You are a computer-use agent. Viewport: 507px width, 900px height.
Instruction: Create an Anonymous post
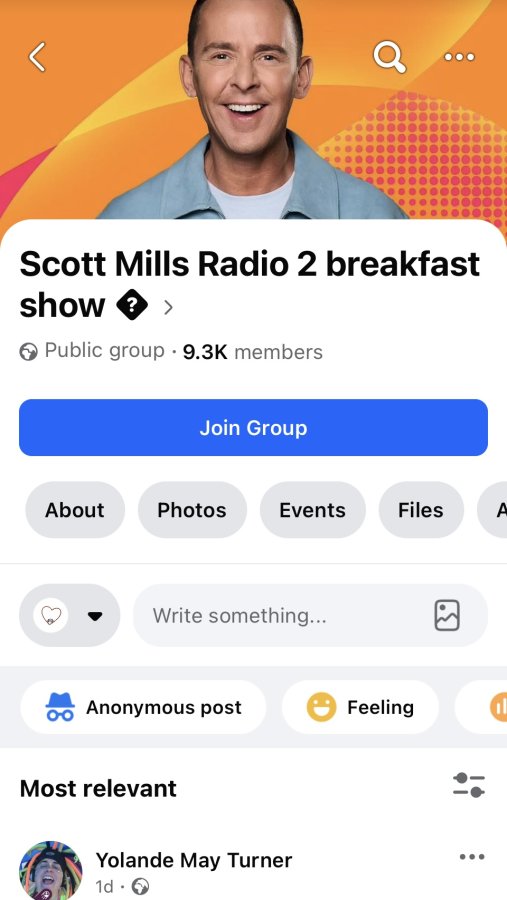click(x=144, y=707)
